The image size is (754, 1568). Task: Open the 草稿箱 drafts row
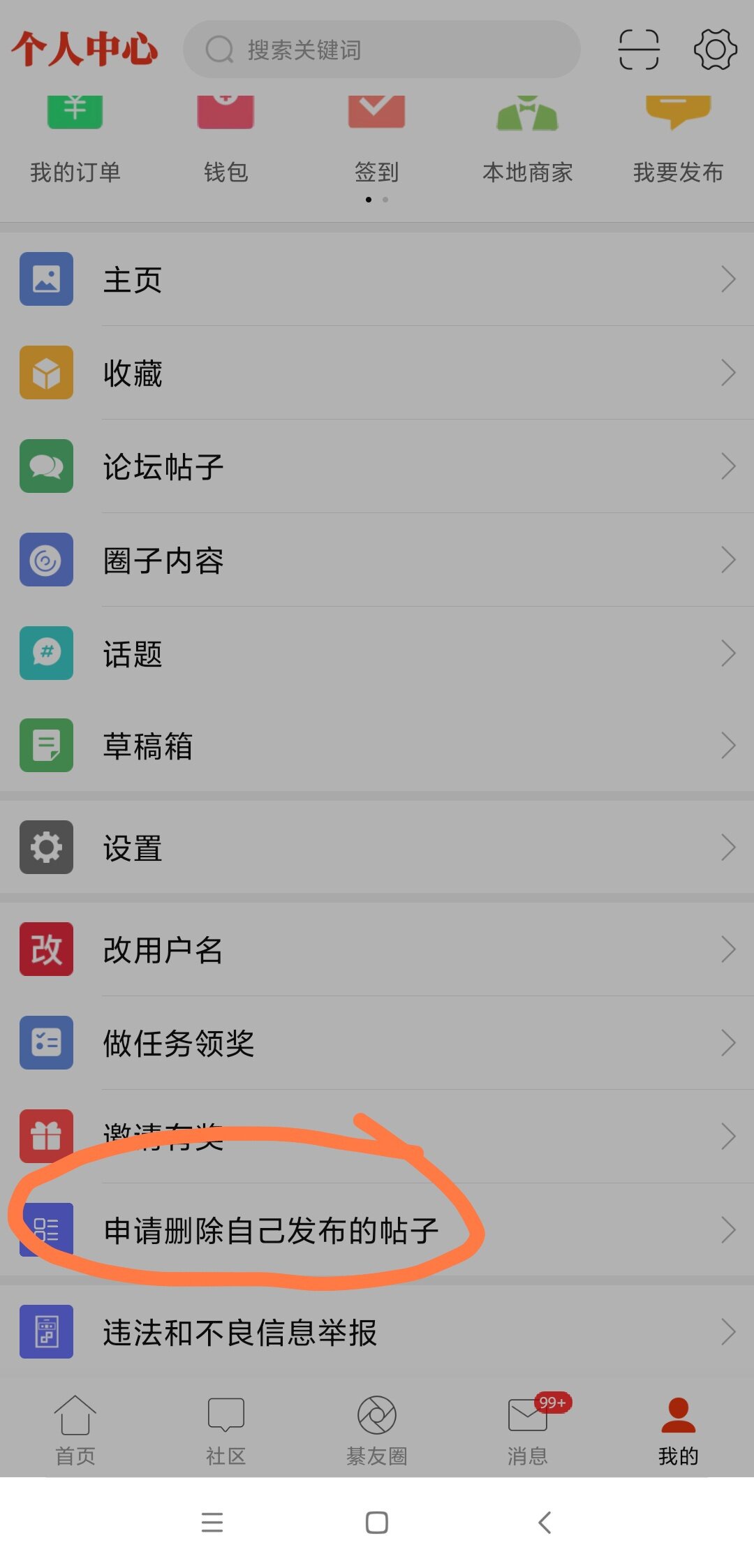coord(377,746)
